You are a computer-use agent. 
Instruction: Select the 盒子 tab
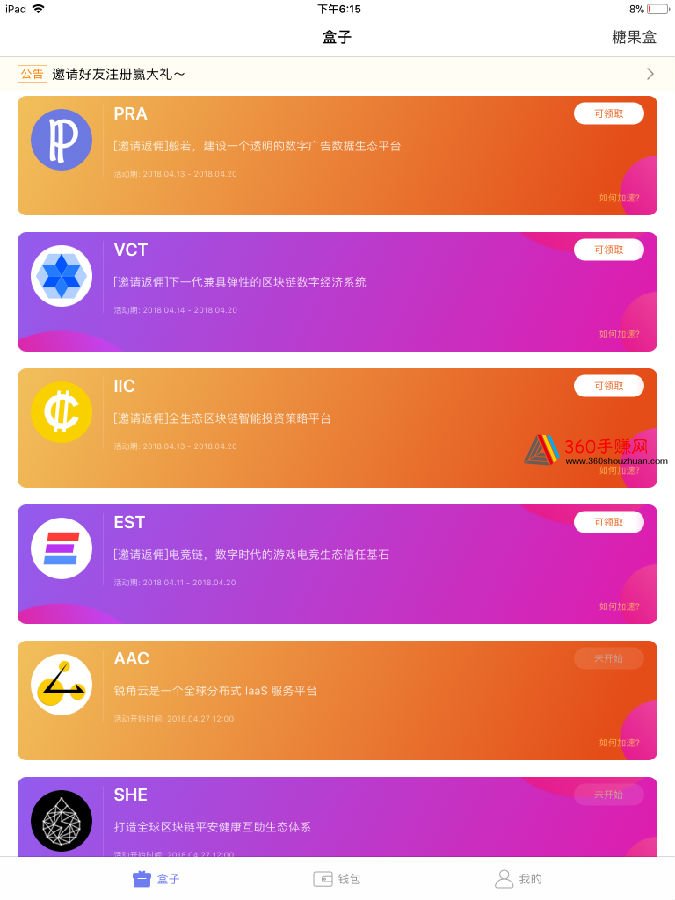point(157,879)
